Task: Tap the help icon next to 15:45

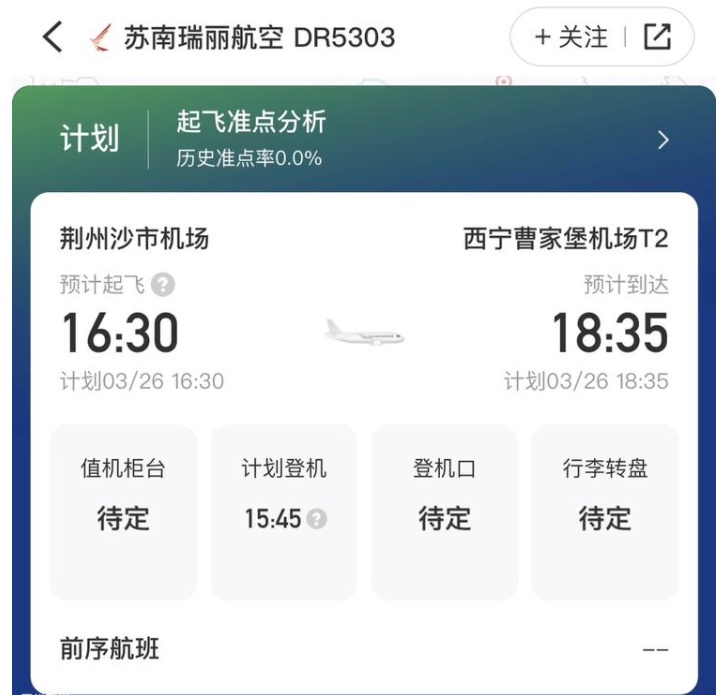Action: [317, 519]
